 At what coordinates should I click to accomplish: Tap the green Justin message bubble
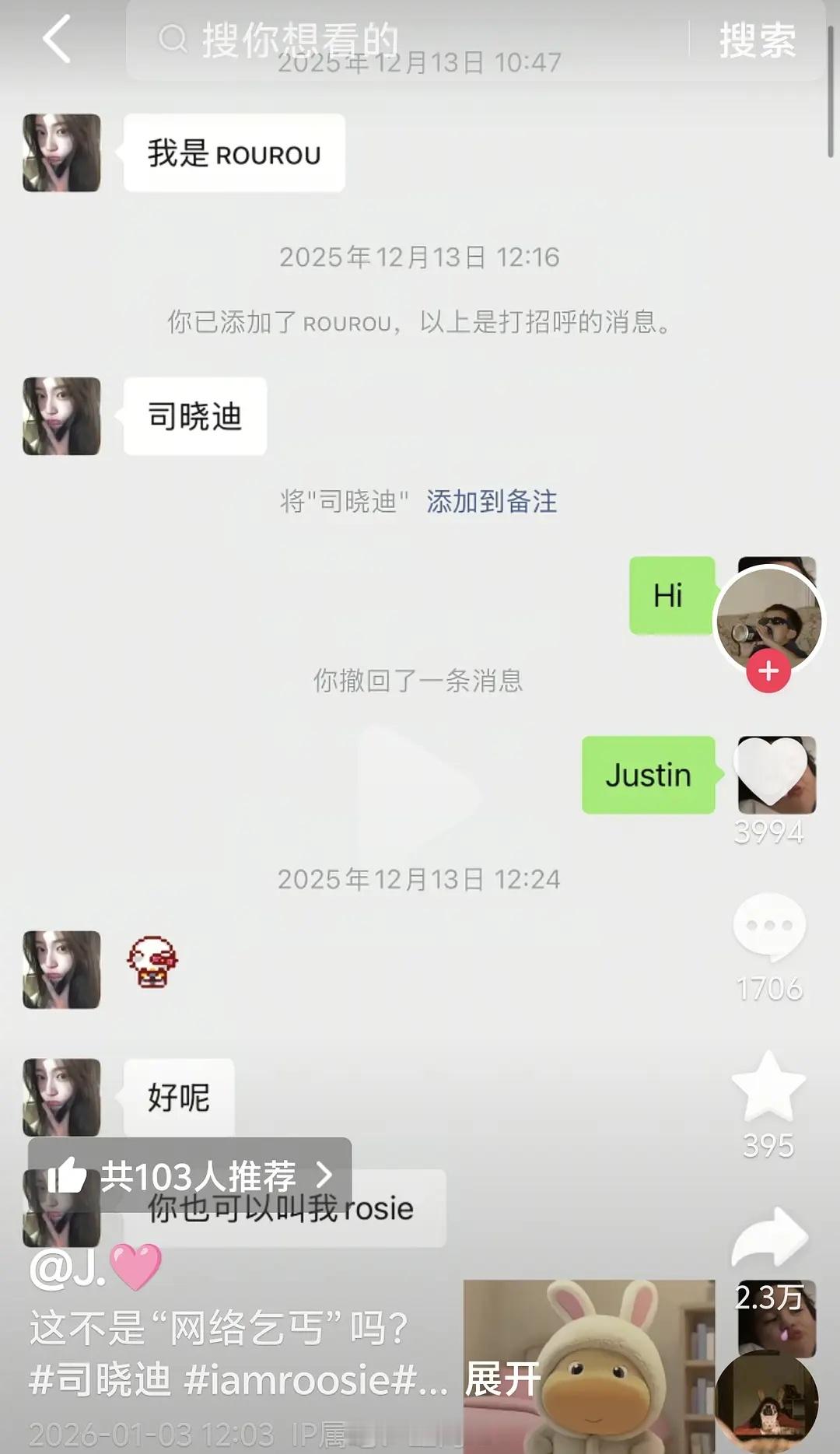647,775
